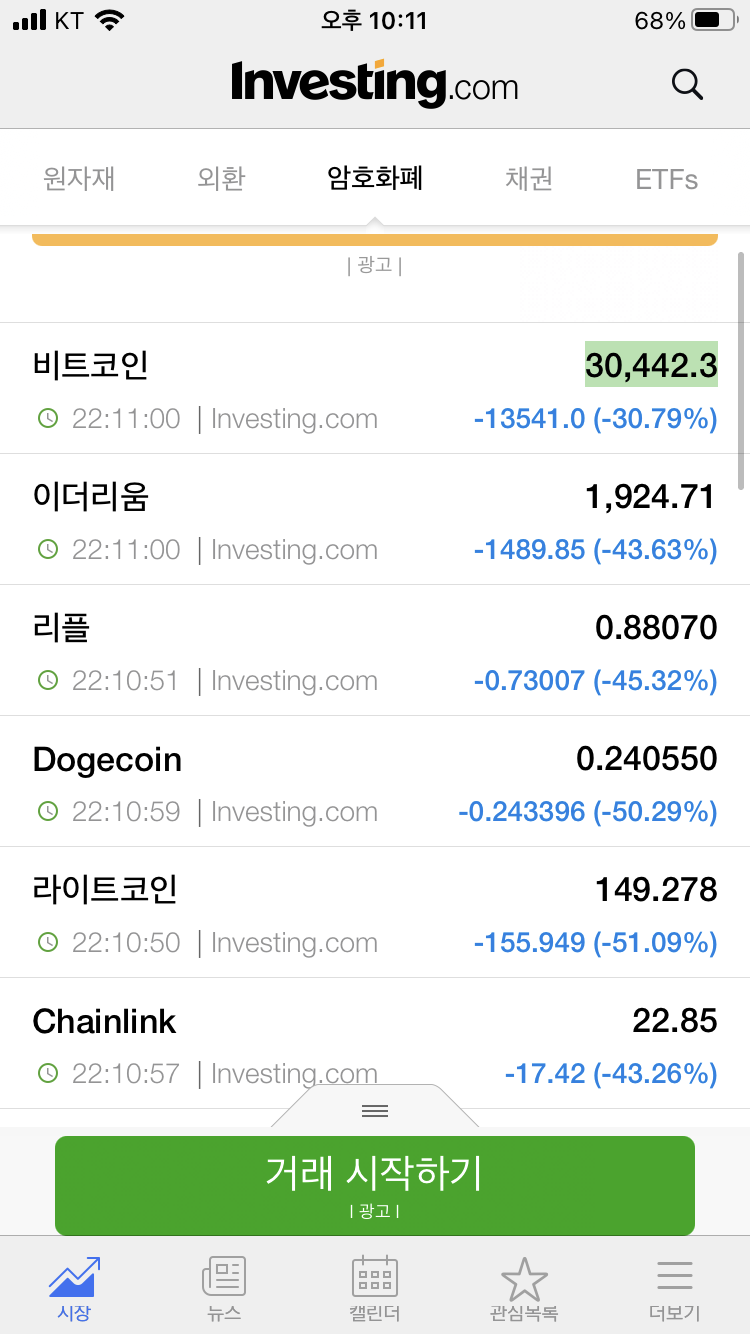Go to the 시장 bottom tab
Viewport: 750px width, 1334px height.
(x=74, y=1290)
